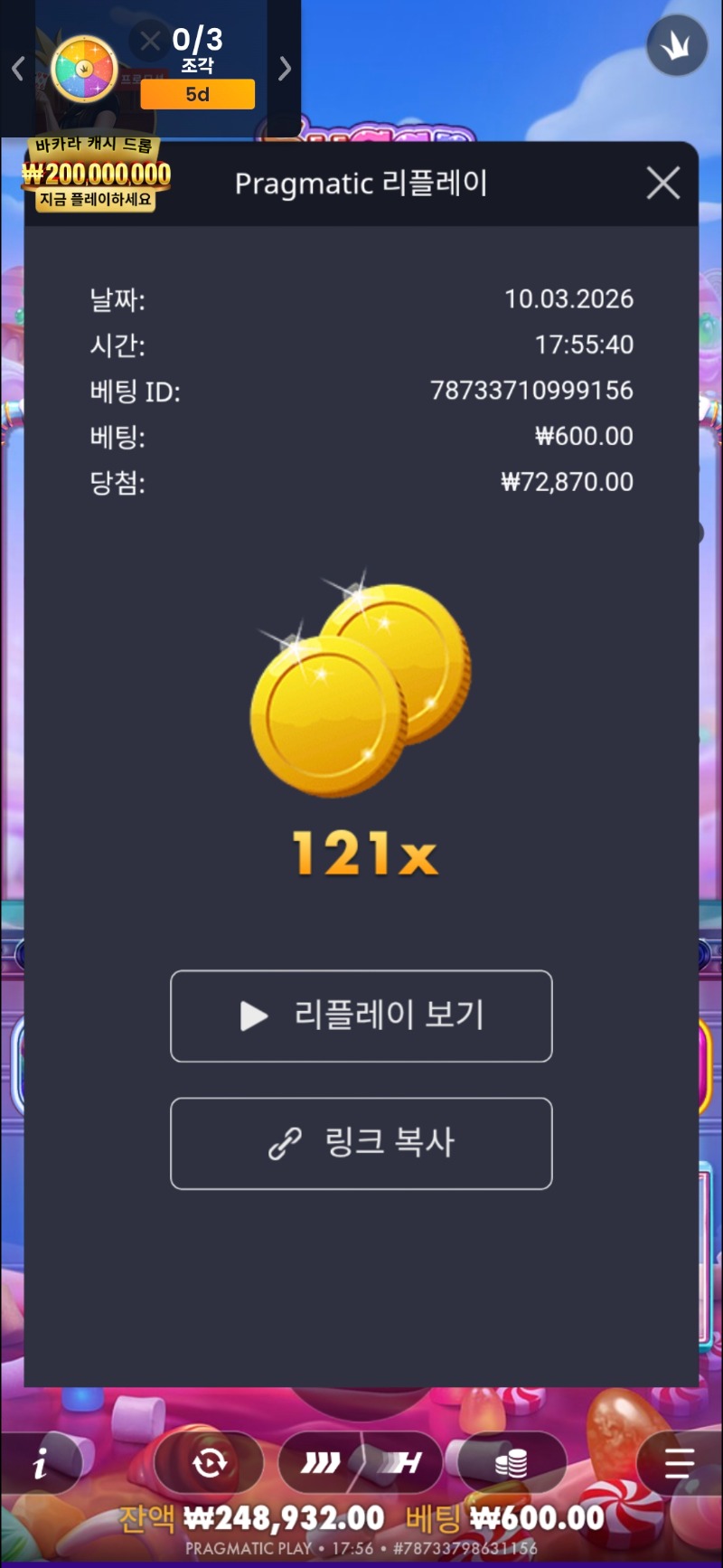The image size is (723, 1568).
Task: Open the prize wheel 조각 promotion
Action: [x=84, y=70]
